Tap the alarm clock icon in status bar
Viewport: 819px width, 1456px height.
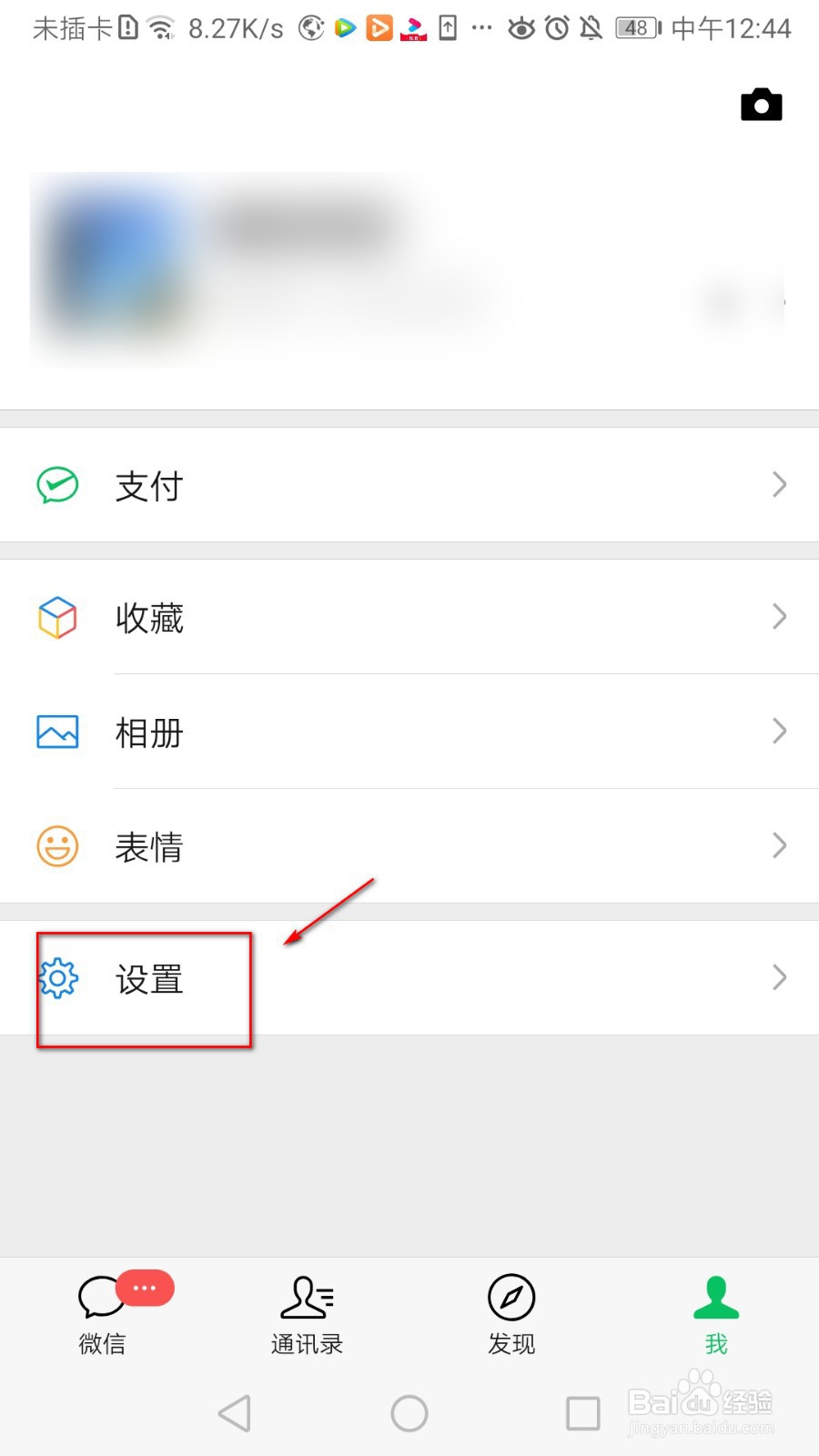click(556, 27)
